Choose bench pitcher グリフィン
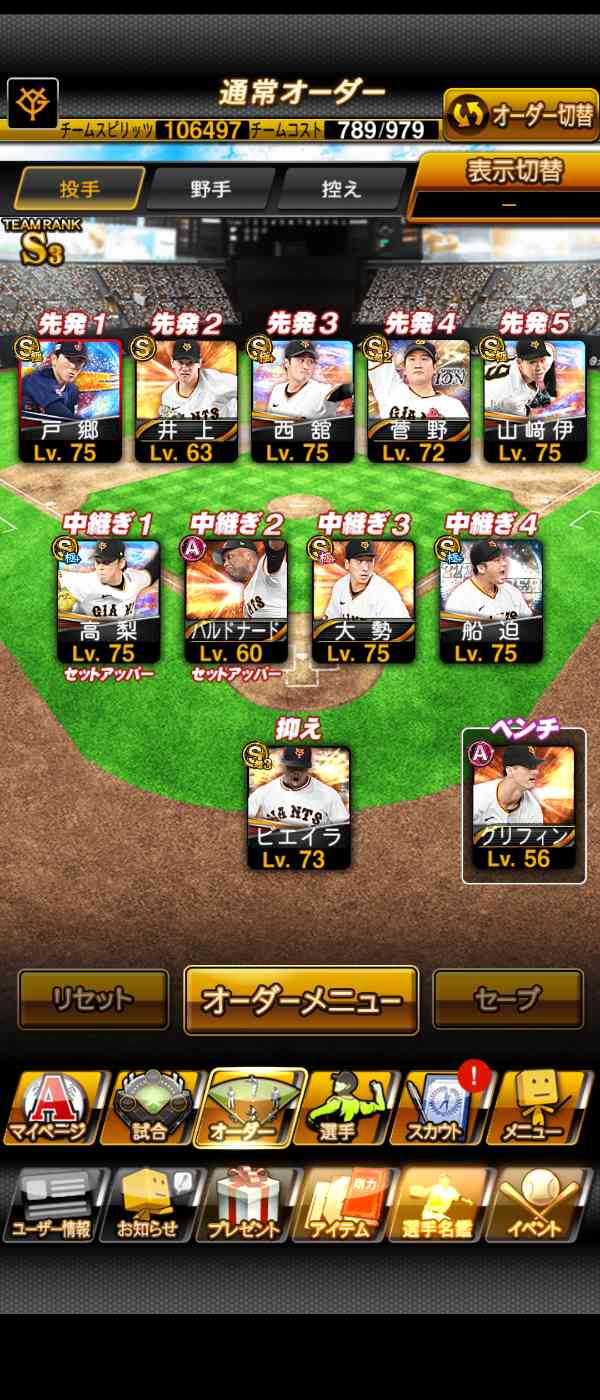The height and width of the screenshot is (1400, 600). [523, 808]
